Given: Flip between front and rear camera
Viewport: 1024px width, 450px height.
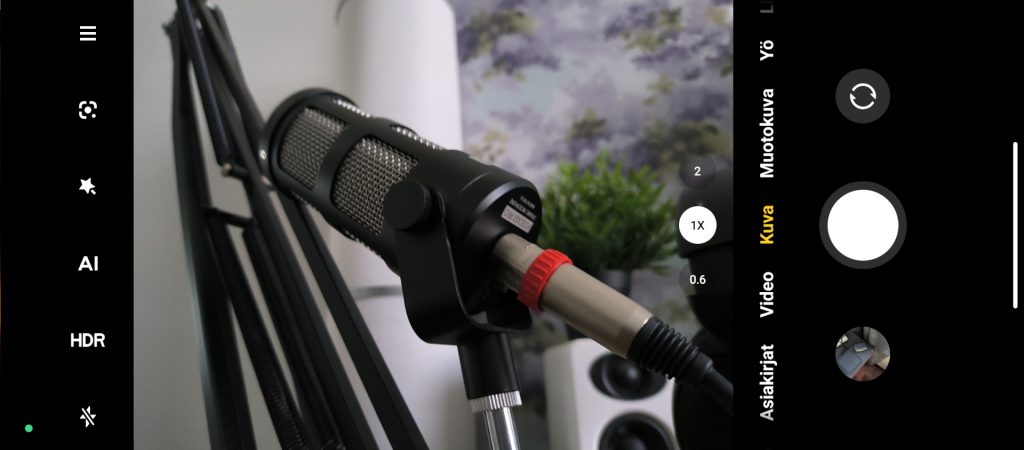Looking at the screenshot, I should (x=862, y=97).
